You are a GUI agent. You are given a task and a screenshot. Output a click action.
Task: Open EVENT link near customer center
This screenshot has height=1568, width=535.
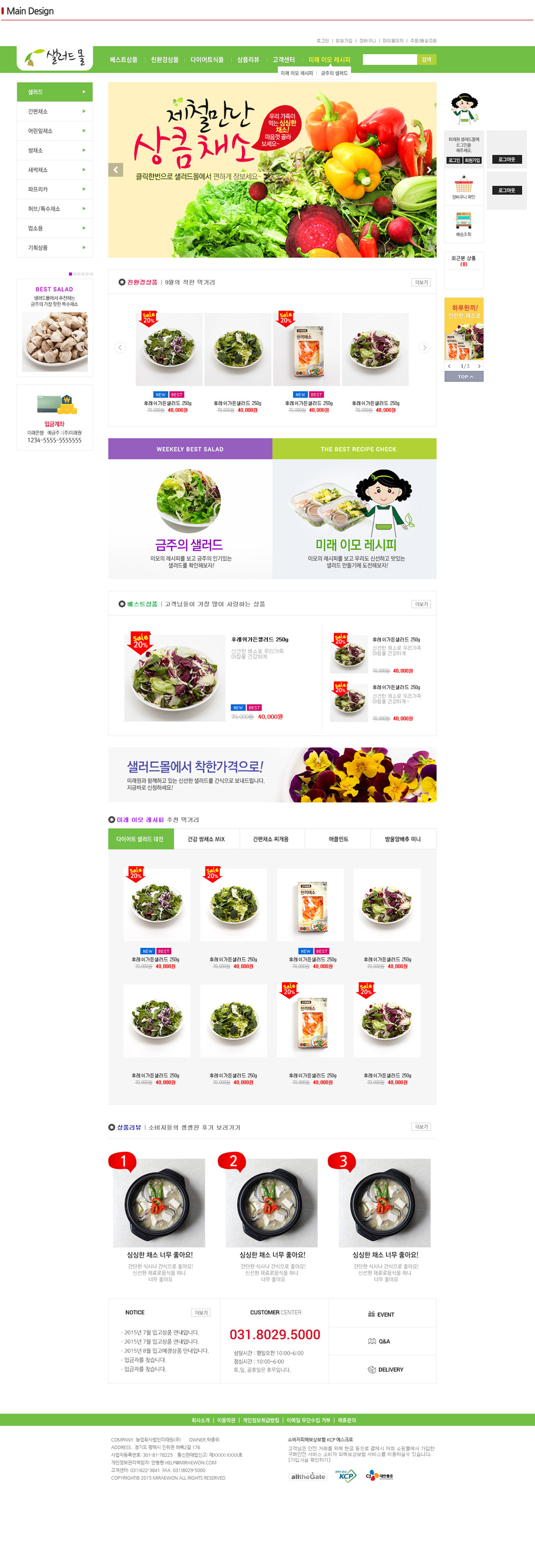(381, 1314)
